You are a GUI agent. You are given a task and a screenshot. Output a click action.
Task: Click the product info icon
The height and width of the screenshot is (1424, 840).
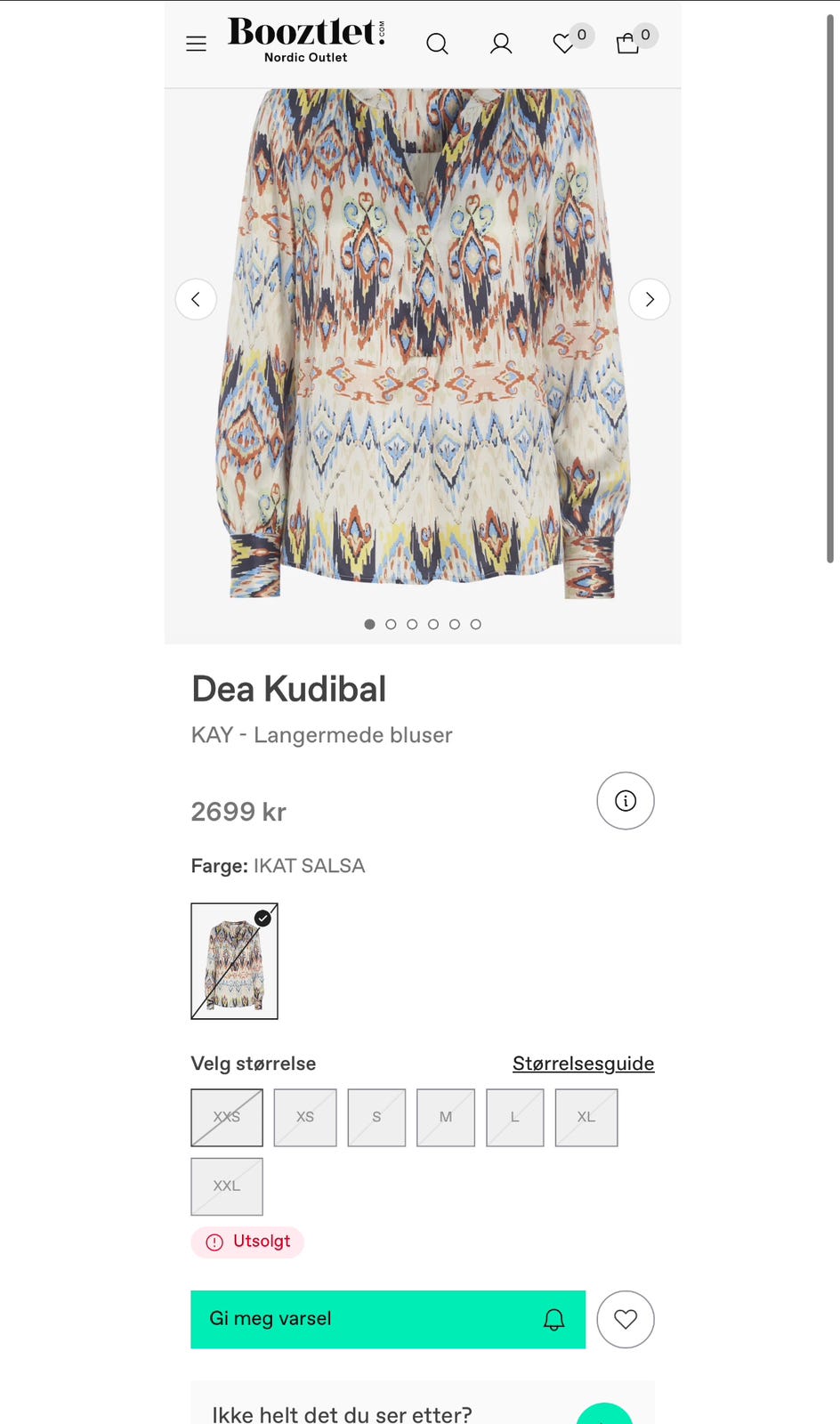click(625, 801)
